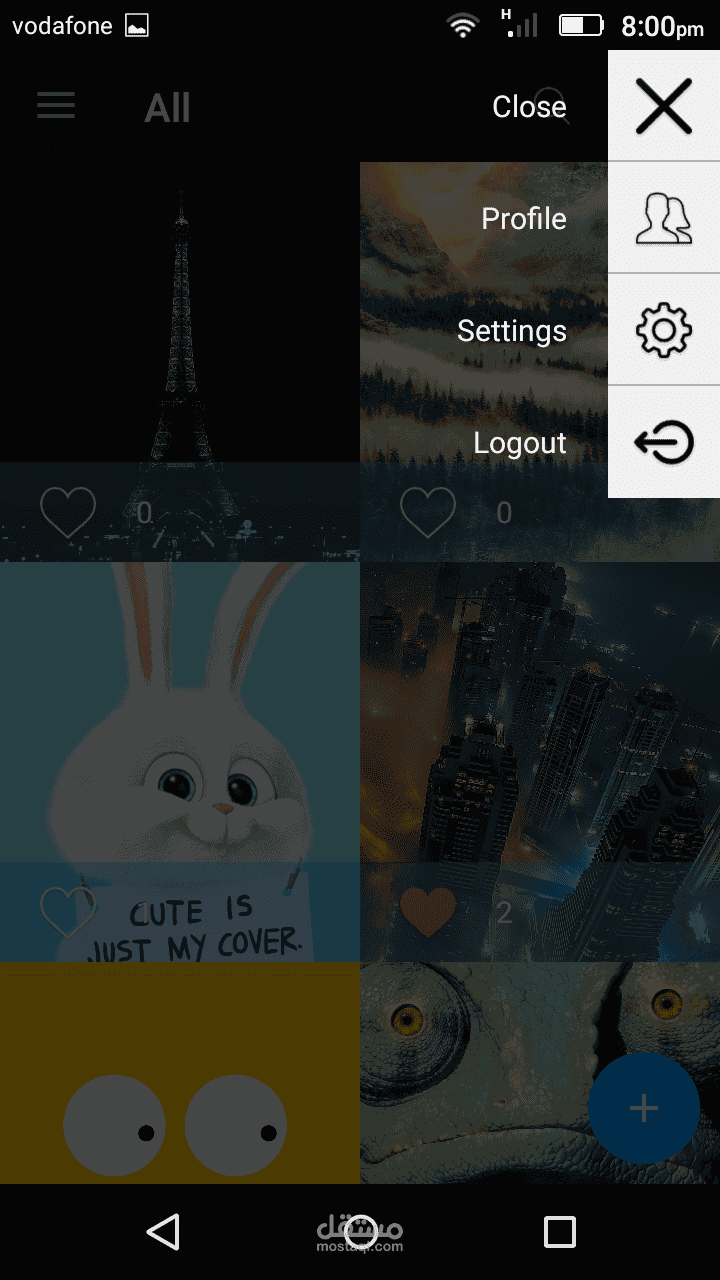Log out using the Logout icon
The width and height of the screenshot is (720, 1280).
tap(664, 442)
